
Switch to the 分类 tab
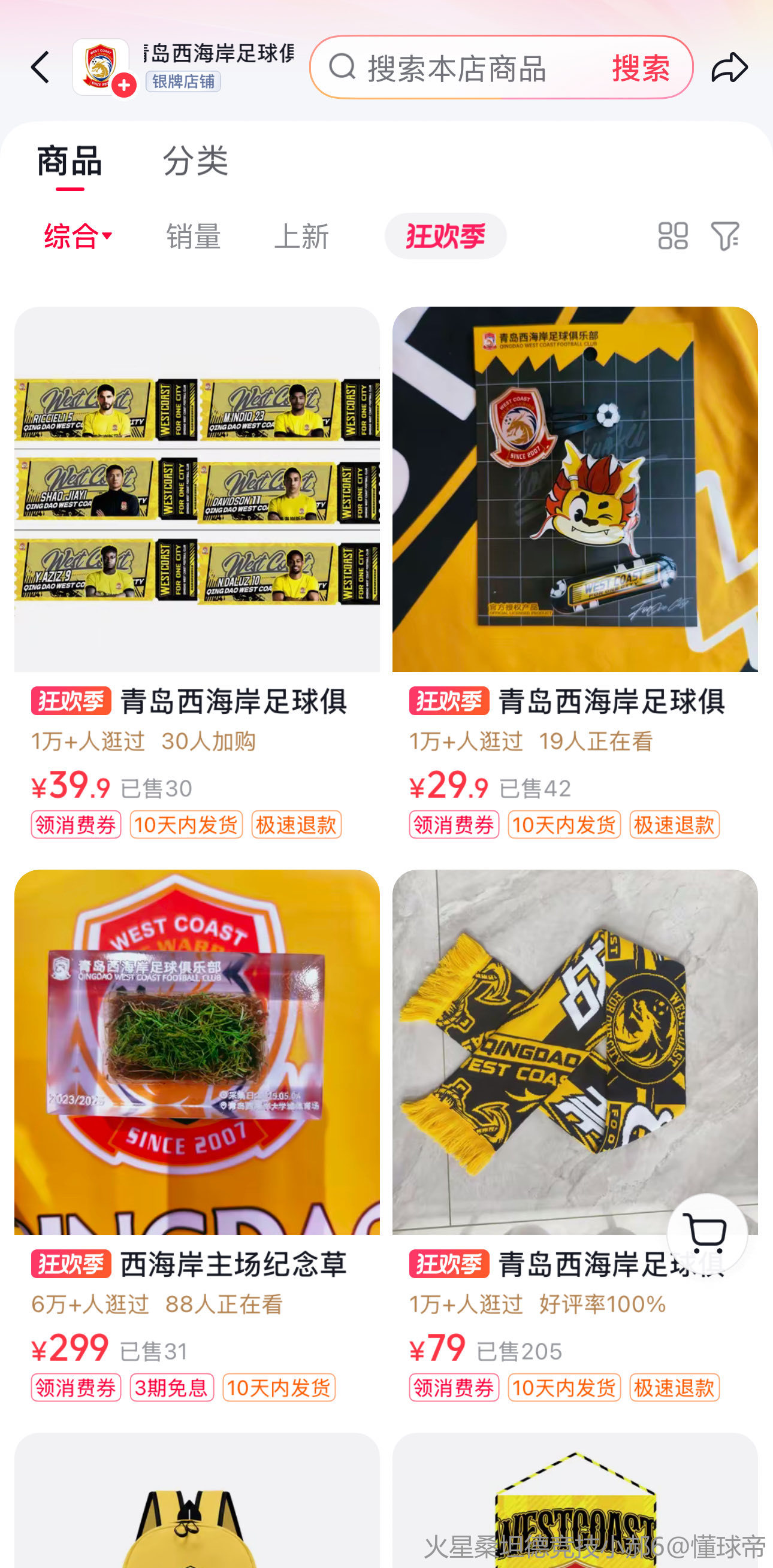pos(195,162)
